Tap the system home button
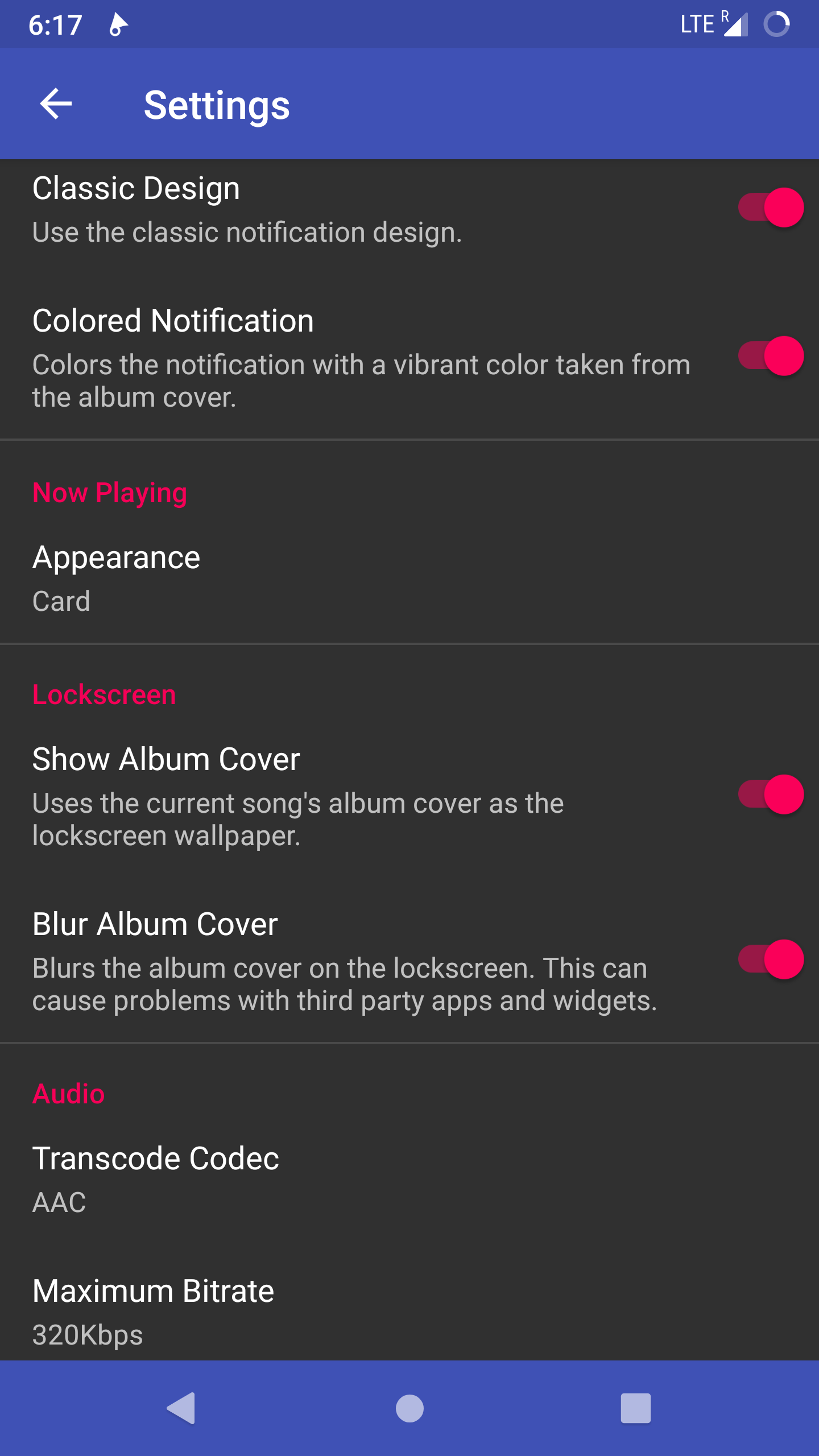819x1456 pixels. pos(409,1408)
